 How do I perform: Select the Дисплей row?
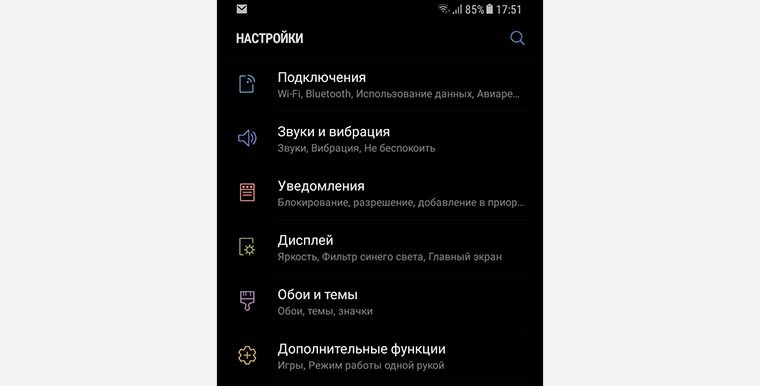tap(380, 248)
